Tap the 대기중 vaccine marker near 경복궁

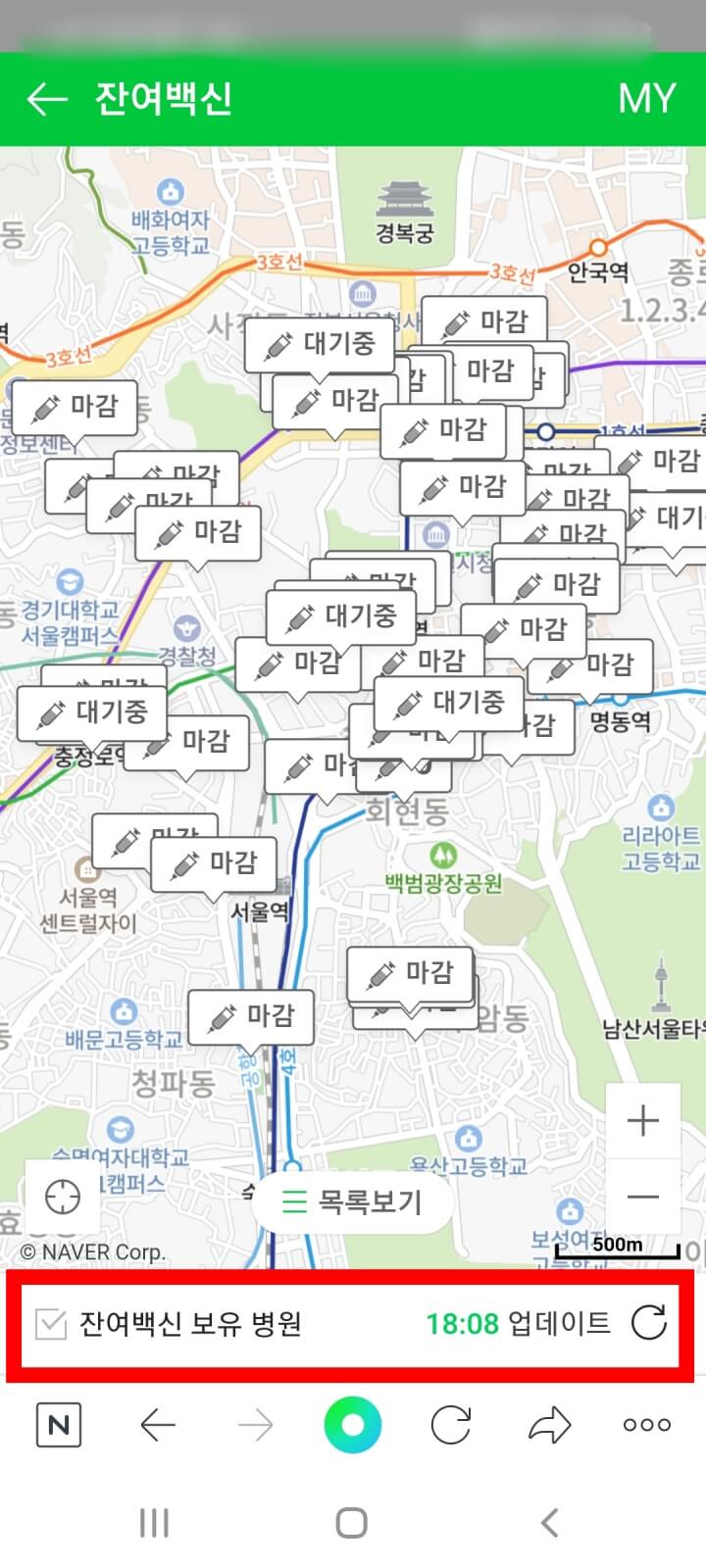pos(319,345)
